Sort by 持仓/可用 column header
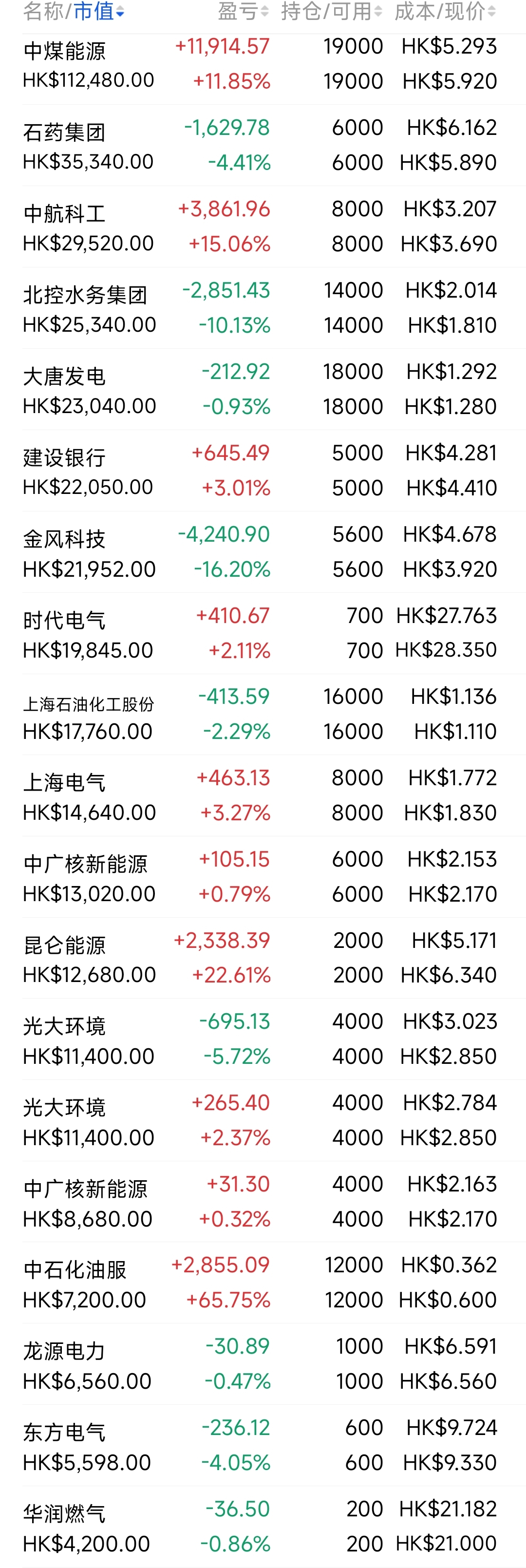526x1568 pixels. point(331,11)
